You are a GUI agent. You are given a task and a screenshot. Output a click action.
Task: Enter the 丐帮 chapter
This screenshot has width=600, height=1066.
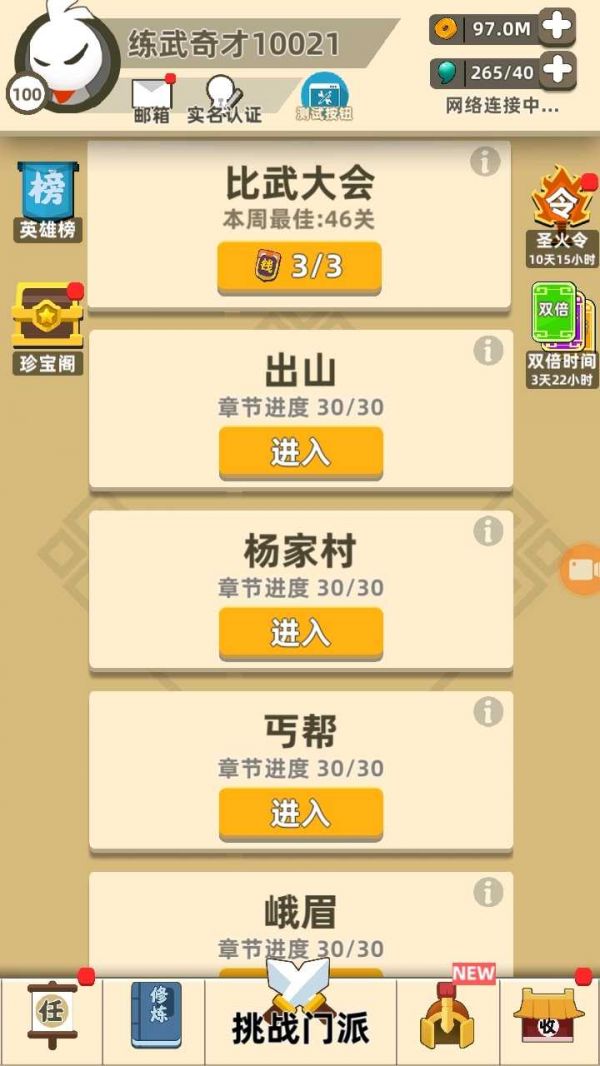point(300,814)
